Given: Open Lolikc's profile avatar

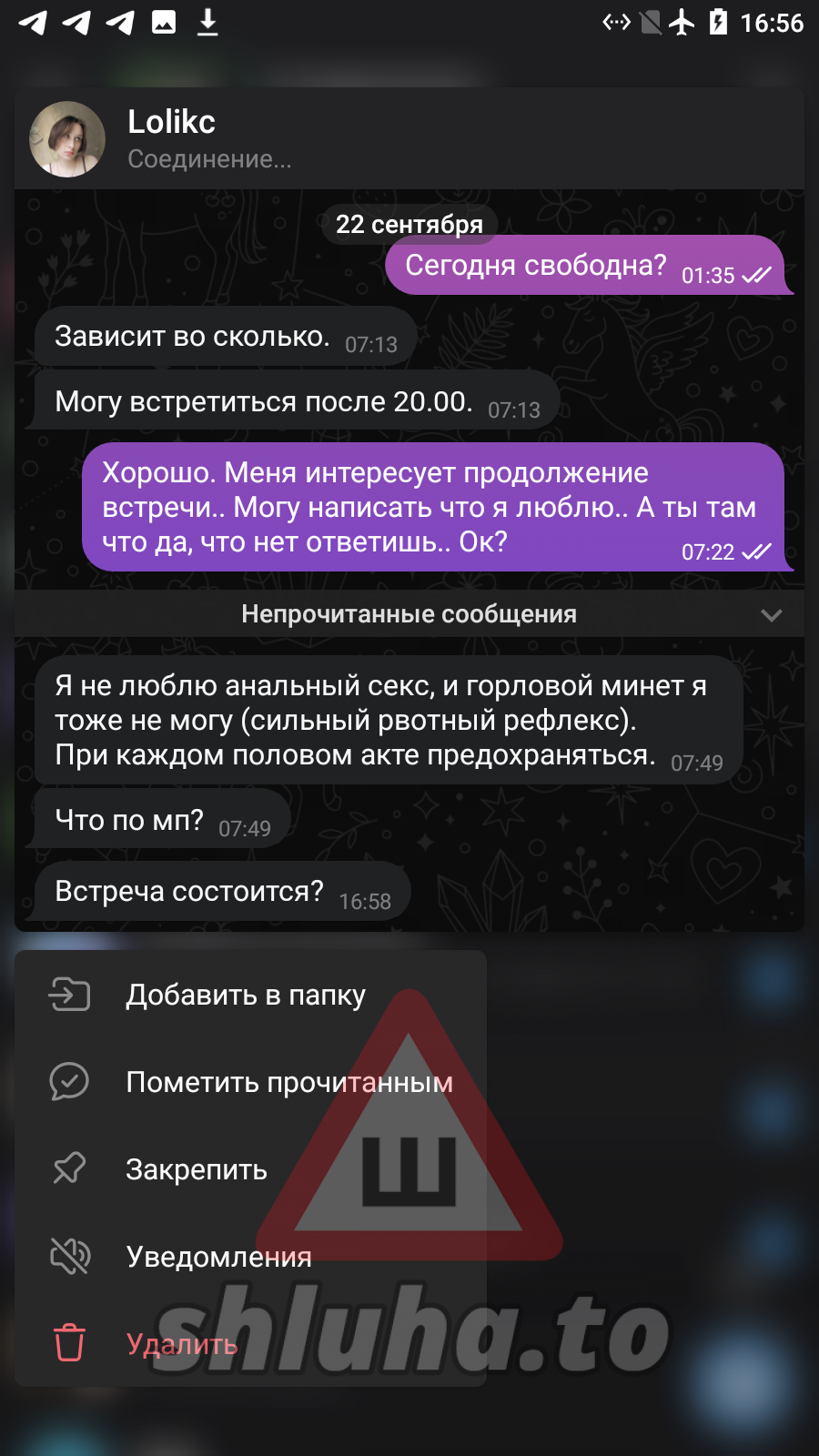Looking at the screenshot, I should click(x=67, y=139).
